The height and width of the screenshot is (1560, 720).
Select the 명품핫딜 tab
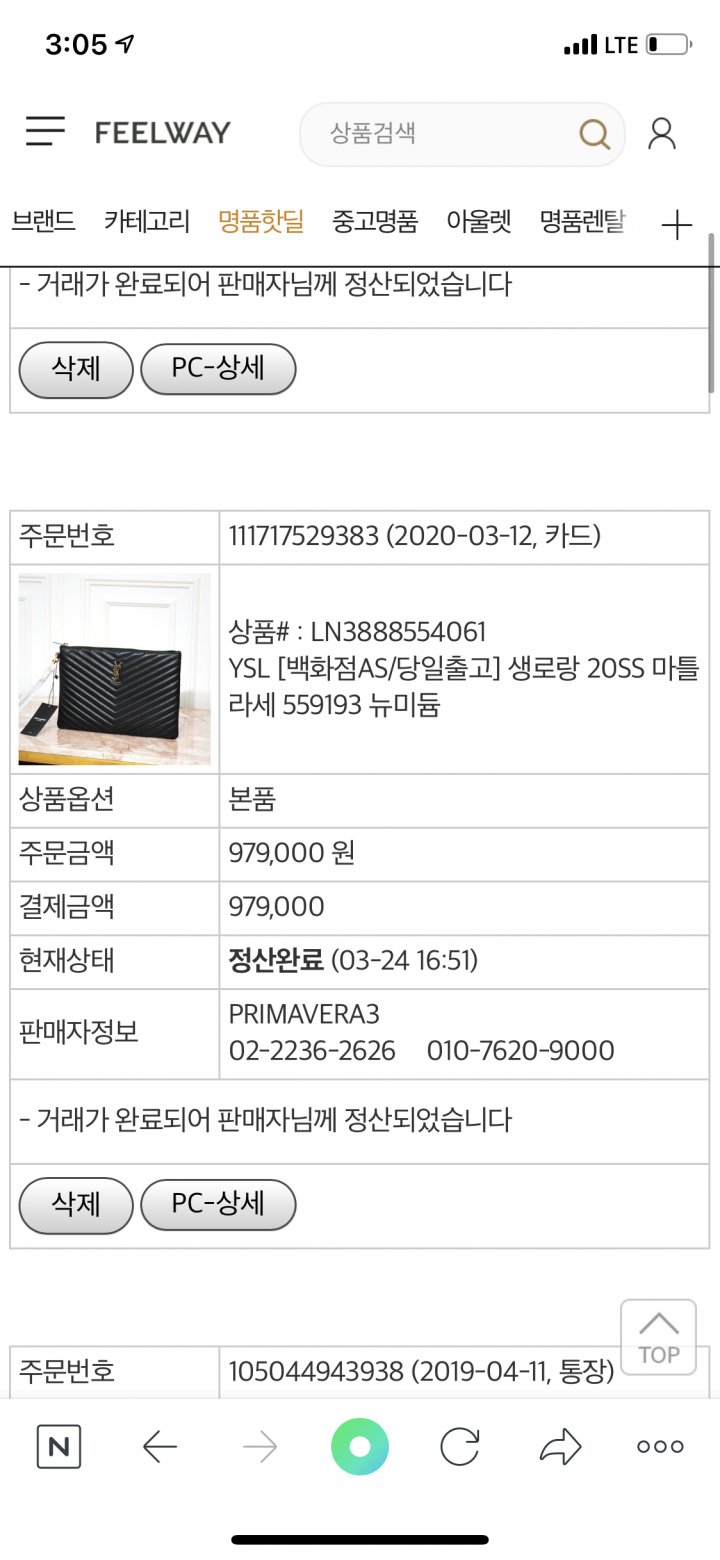[x=261, y=221]
